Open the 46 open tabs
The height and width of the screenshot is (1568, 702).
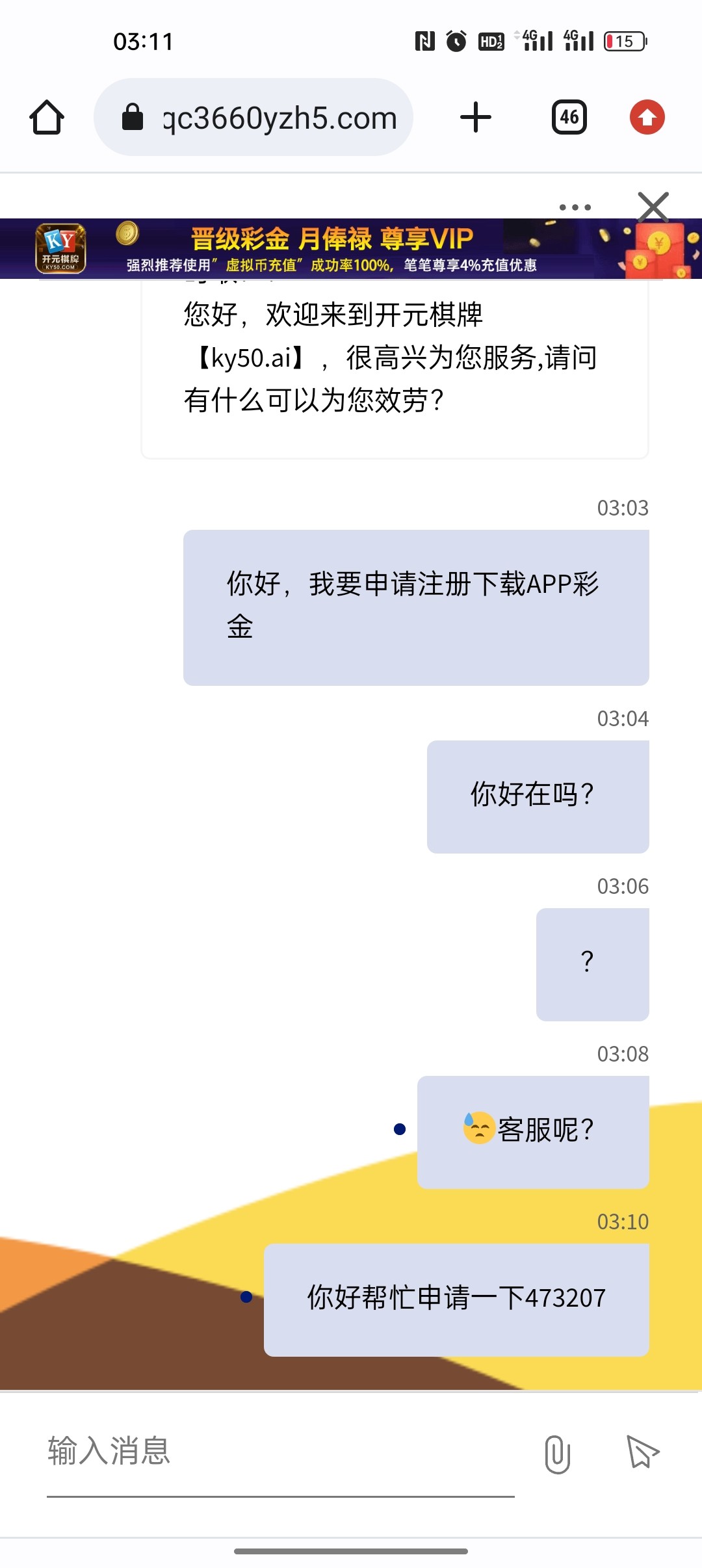click(569, 118)
